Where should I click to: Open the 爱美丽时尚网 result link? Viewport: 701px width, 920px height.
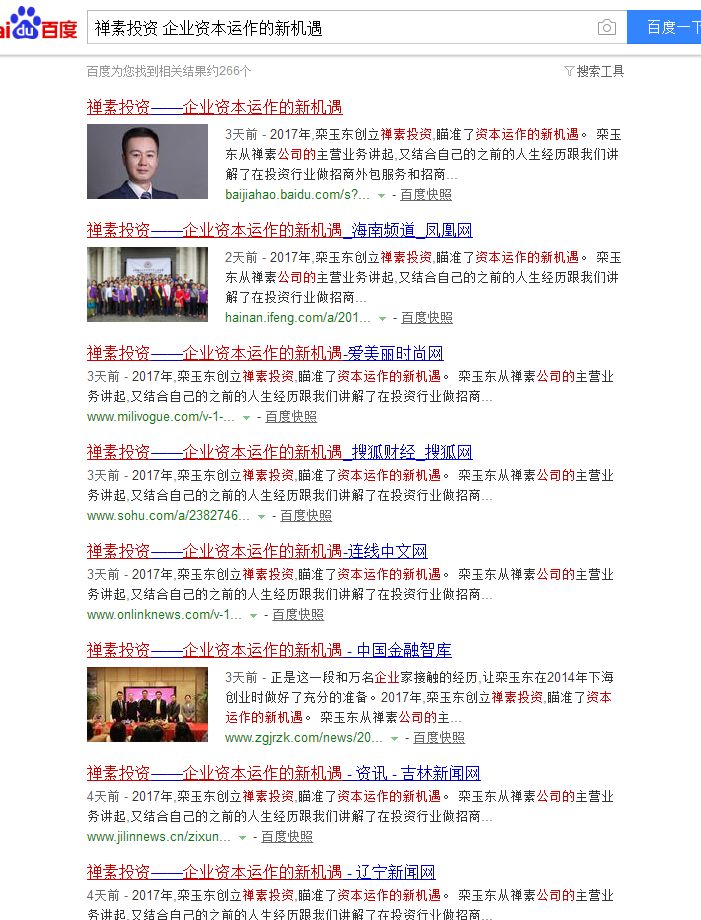click(x=264, y=353)
